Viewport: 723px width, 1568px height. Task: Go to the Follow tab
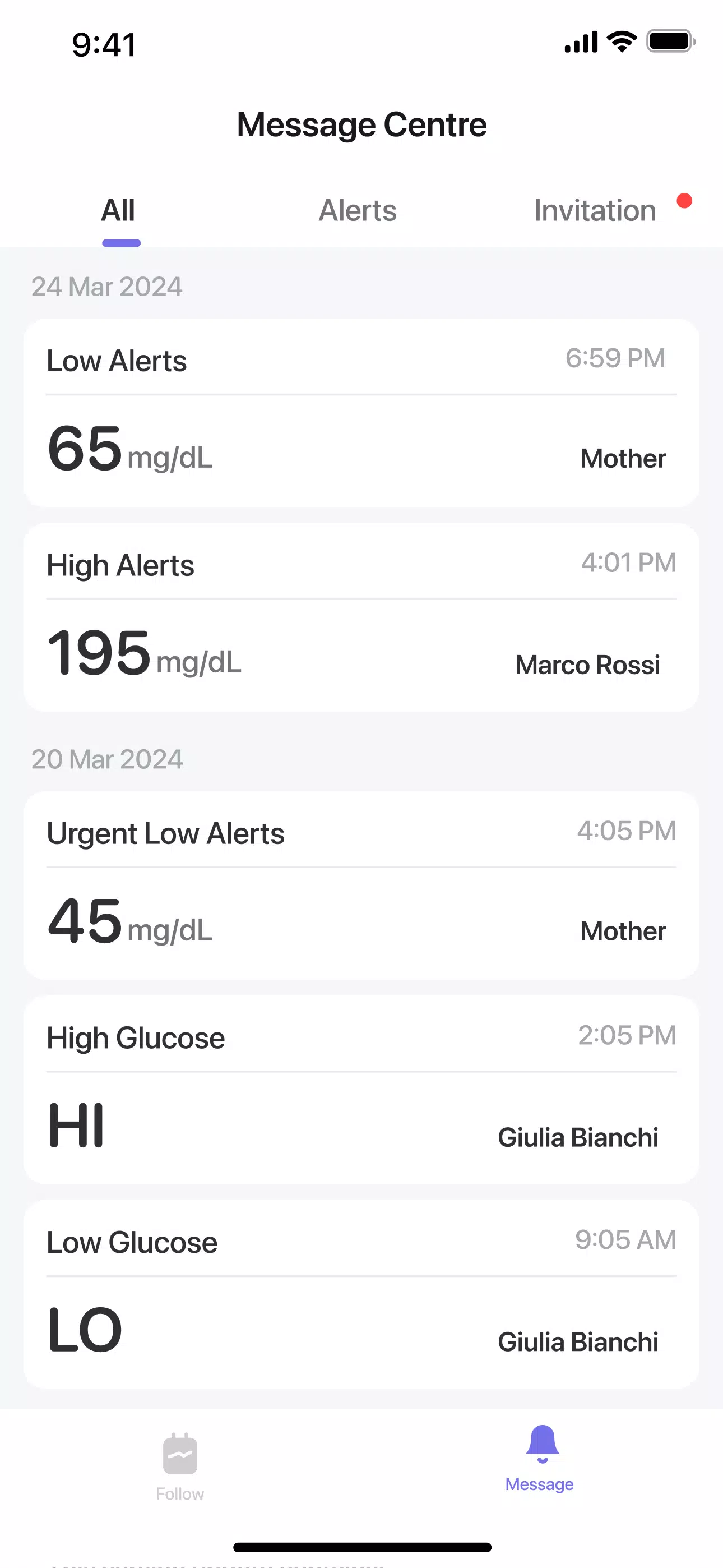click(x=180, y=1466)
